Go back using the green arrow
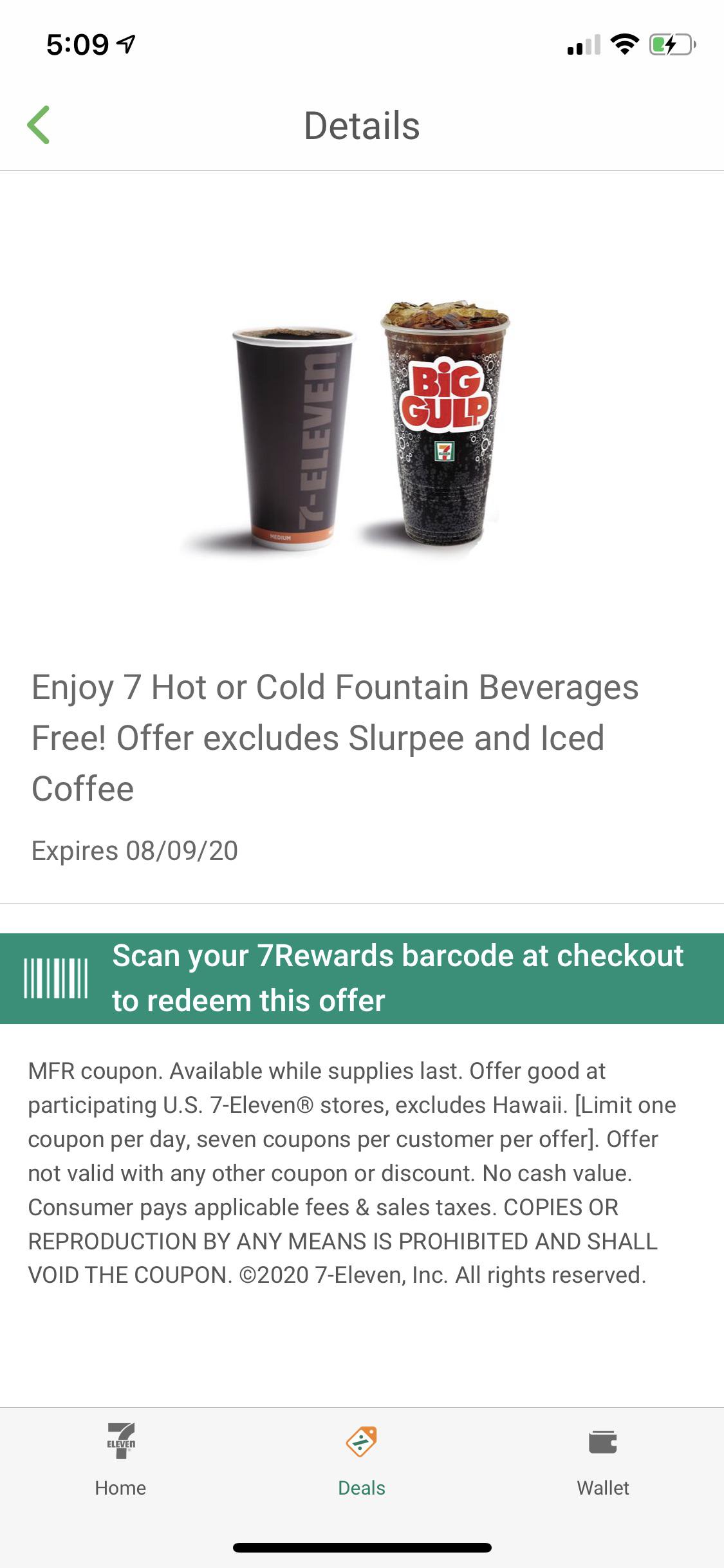The width and height of the screenshot is (724, 1568). 39,125
